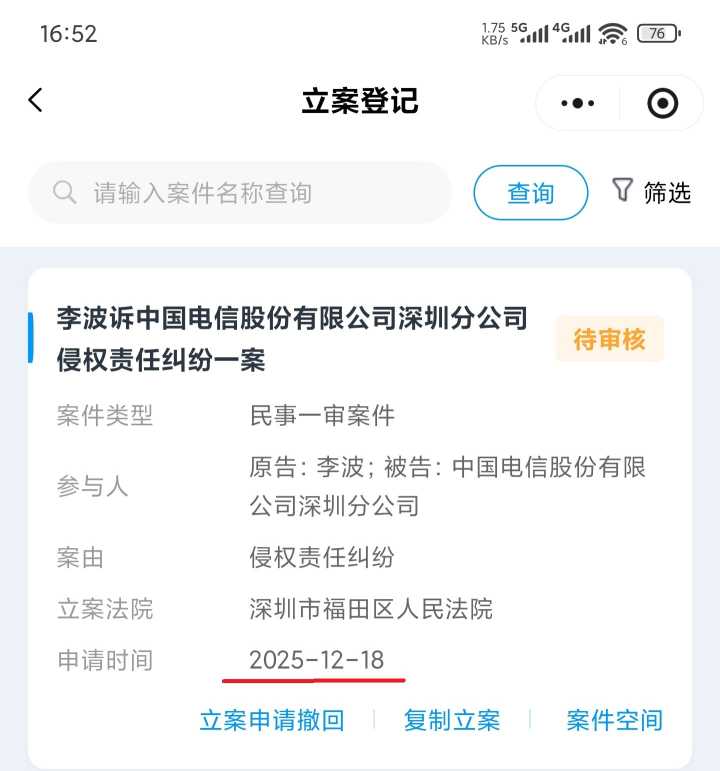Tap the search magnifier icon
The height and width of the screenshot is (771, 720).
click(64, 192)
